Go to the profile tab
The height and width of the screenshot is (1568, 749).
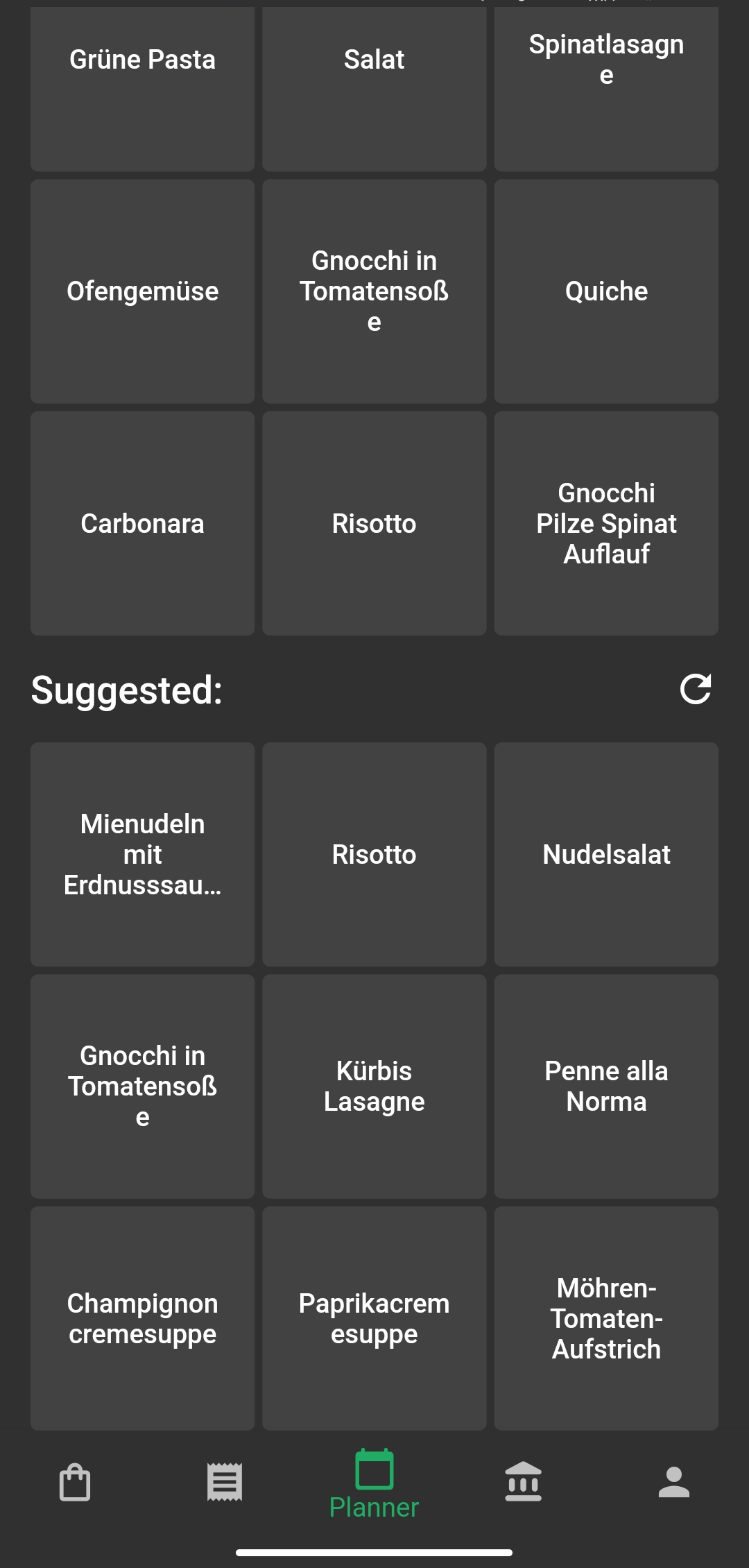coord(674,1483)
